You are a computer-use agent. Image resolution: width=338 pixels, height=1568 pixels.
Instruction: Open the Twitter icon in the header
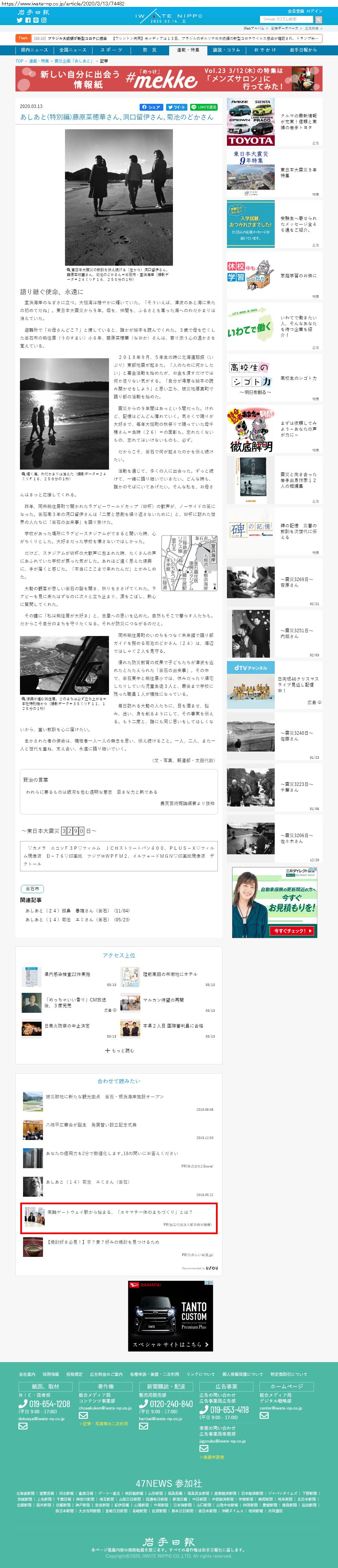[20, 20]
